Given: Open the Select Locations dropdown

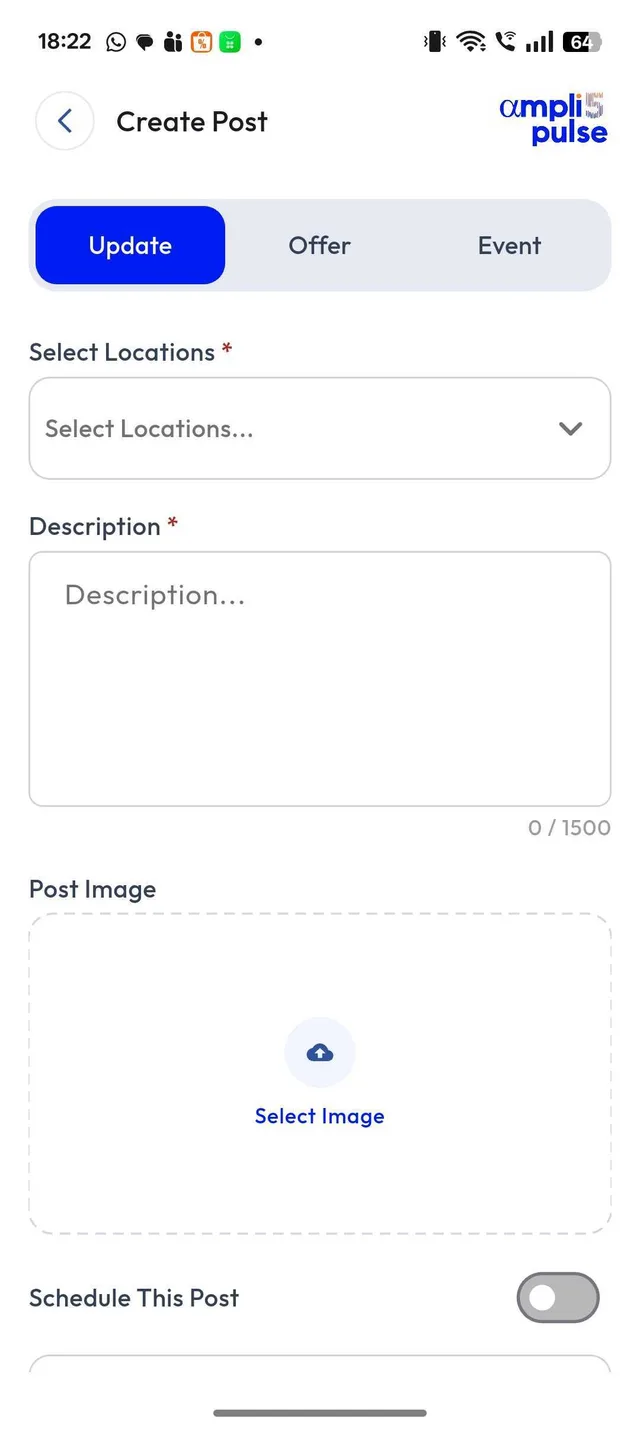Looking at the screenshot, I should pyautogui.click(x=320, y=428).
